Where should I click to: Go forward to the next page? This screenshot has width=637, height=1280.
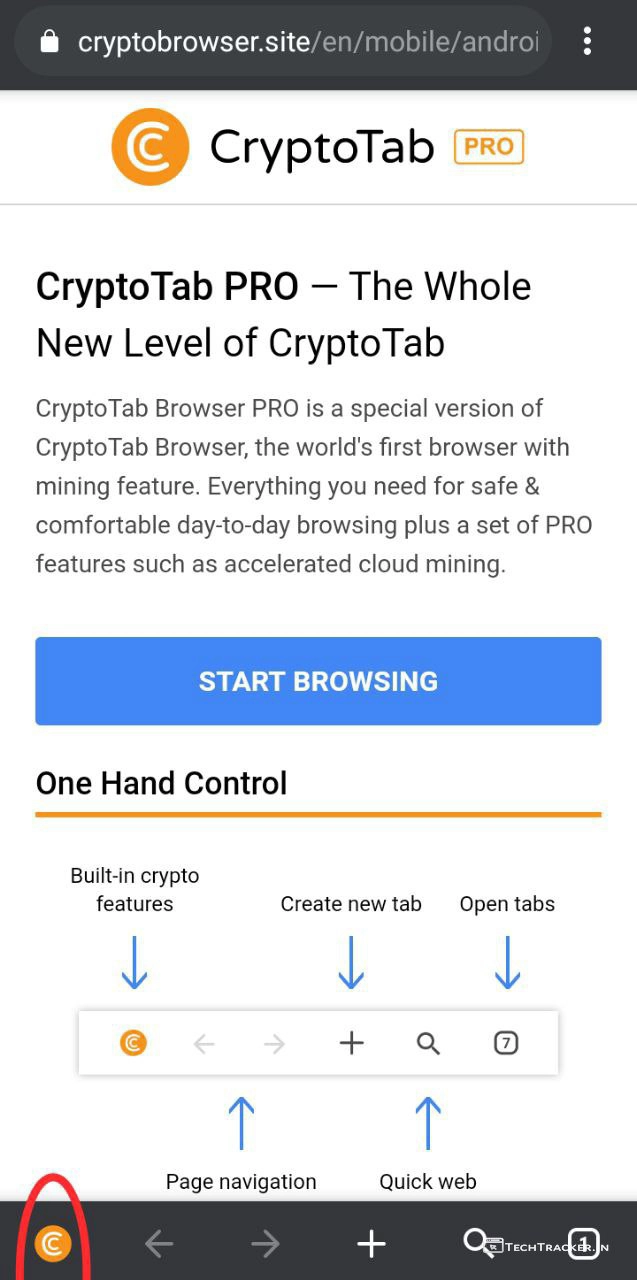pyautogui.click(x=265, y=1244)
